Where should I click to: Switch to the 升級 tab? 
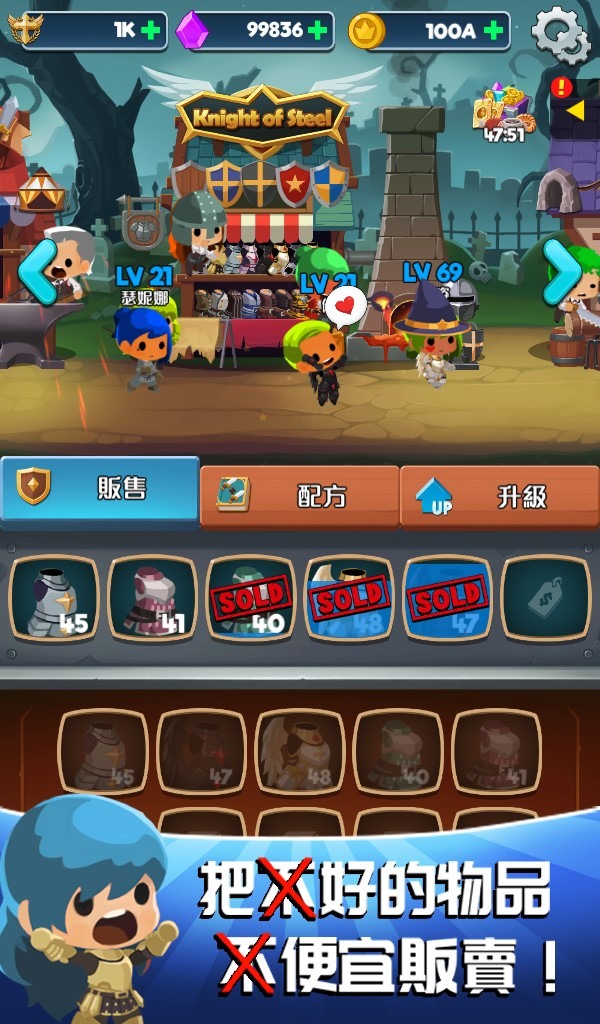[498, 495]
